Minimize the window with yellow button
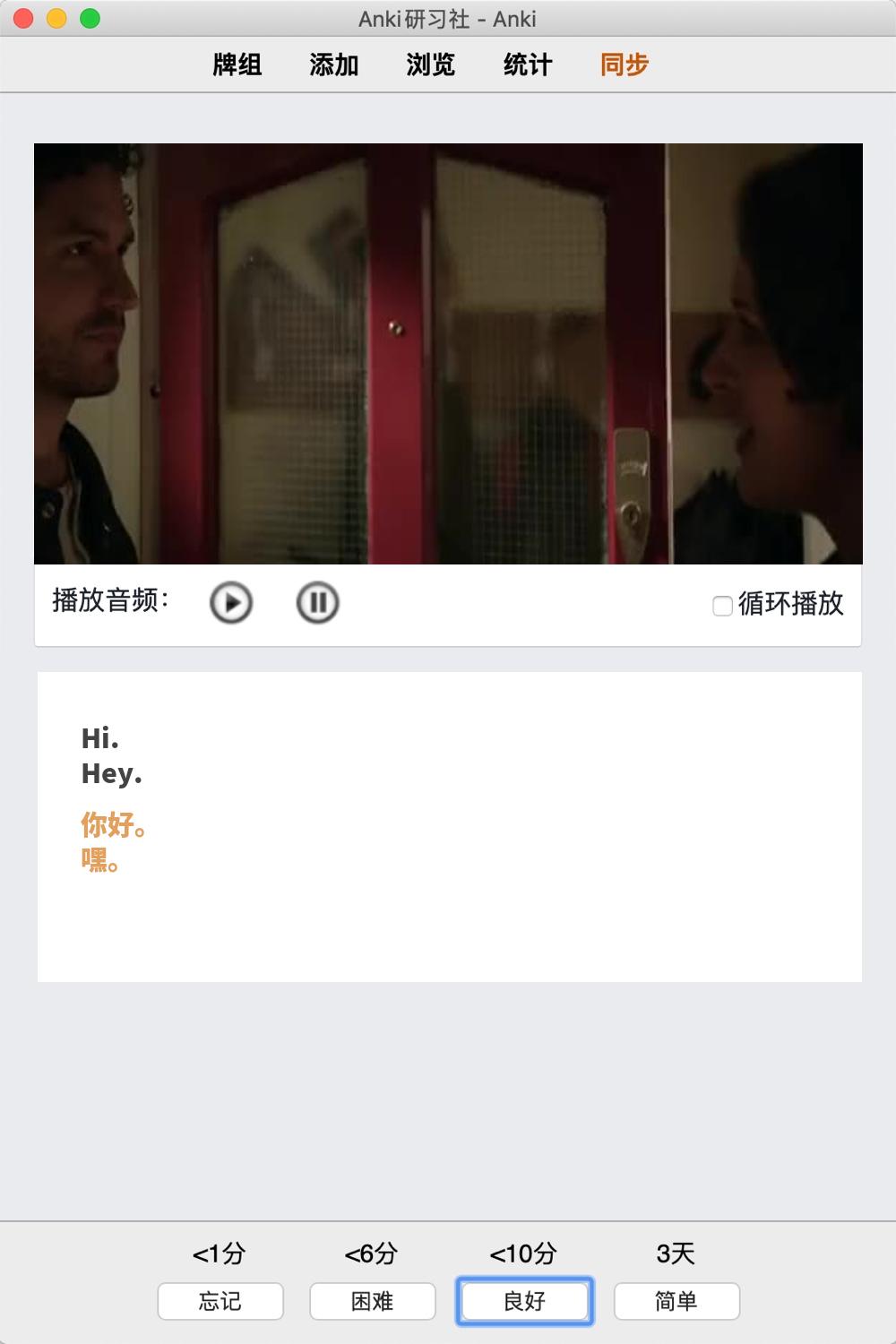Viewport: 896px width, 1344px height. click(56, 18)
